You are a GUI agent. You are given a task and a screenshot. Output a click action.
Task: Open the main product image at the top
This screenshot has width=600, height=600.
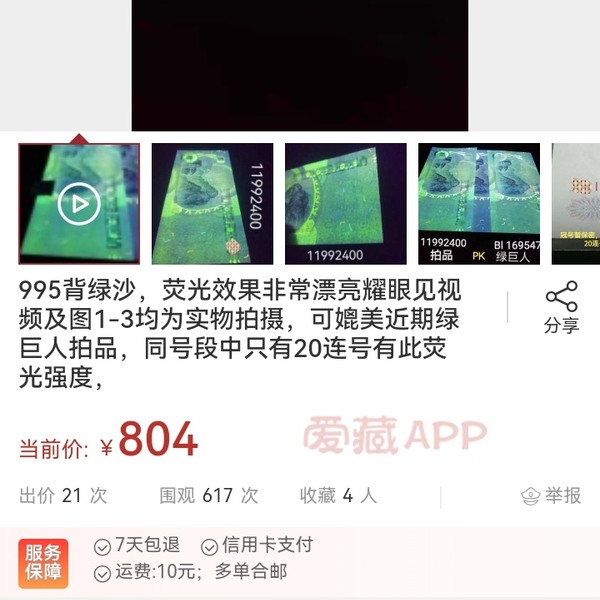(x=300, y=65)
